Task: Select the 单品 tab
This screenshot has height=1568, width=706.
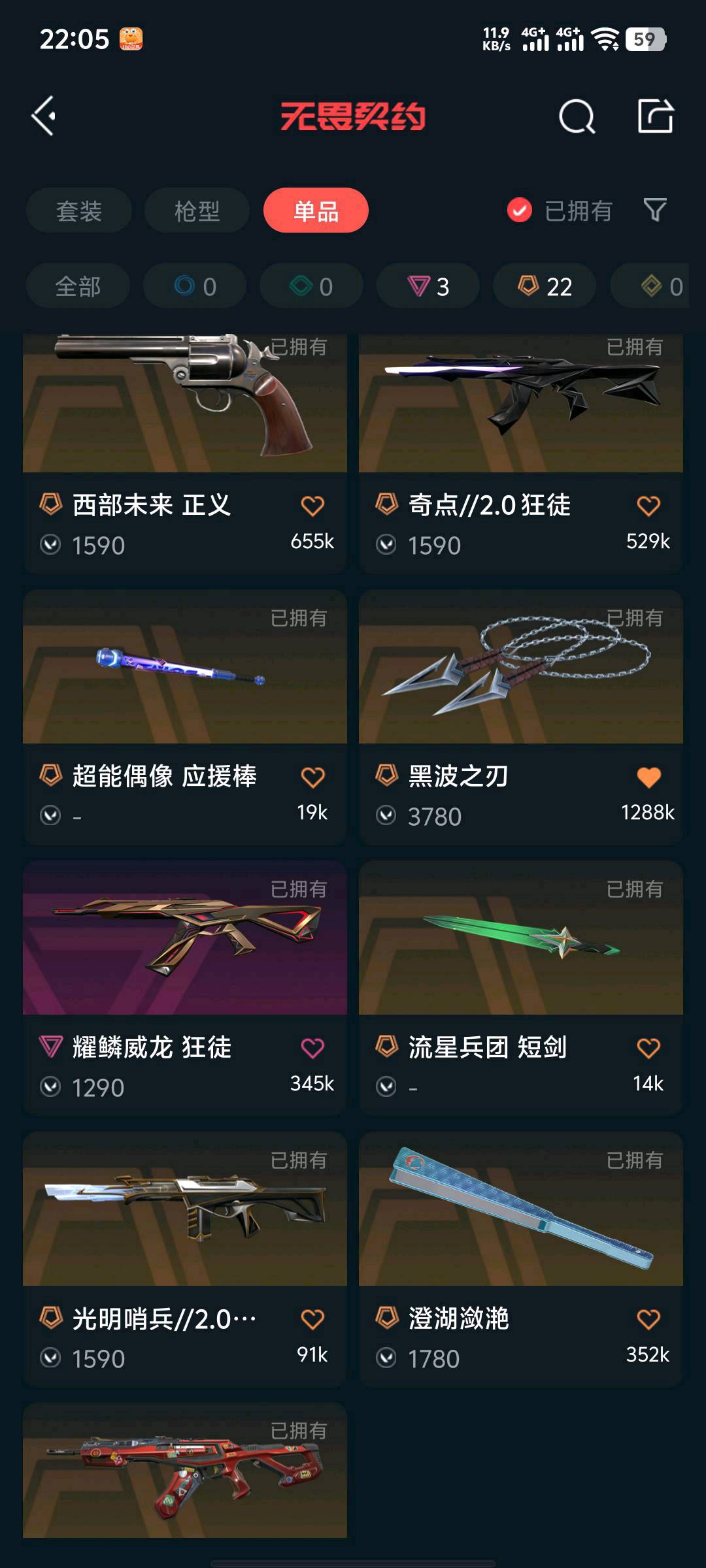Action: (x=316, y=211)
